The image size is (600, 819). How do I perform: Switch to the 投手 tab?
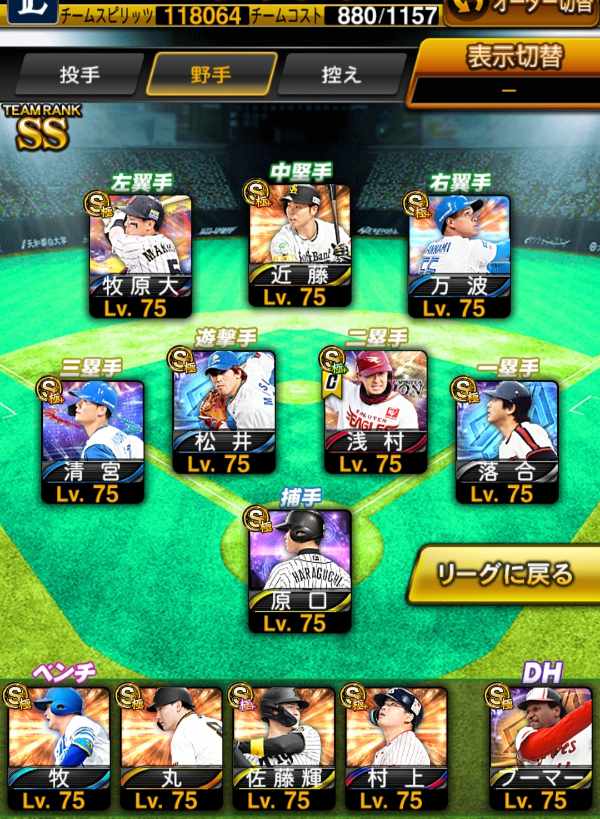click(x=79, y=74)
